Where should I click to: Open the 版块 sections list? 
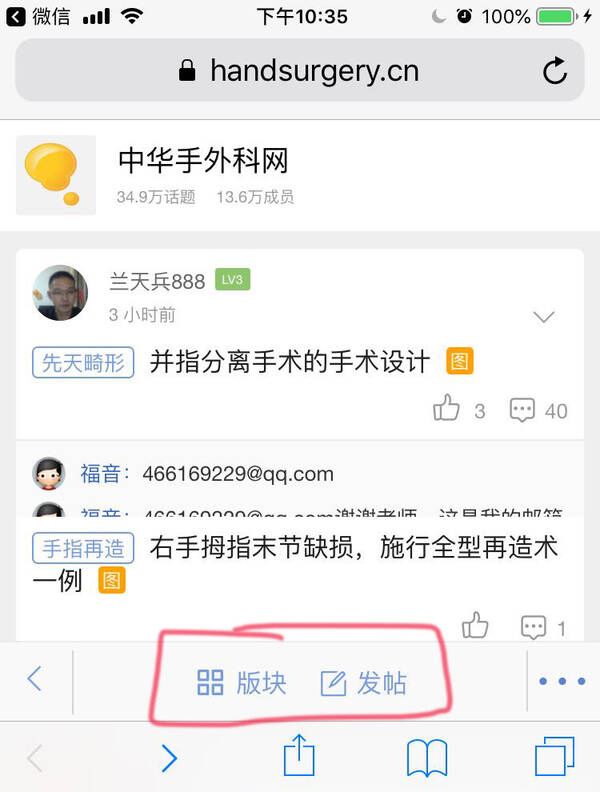pyautogui.click(x=242, y=683)
